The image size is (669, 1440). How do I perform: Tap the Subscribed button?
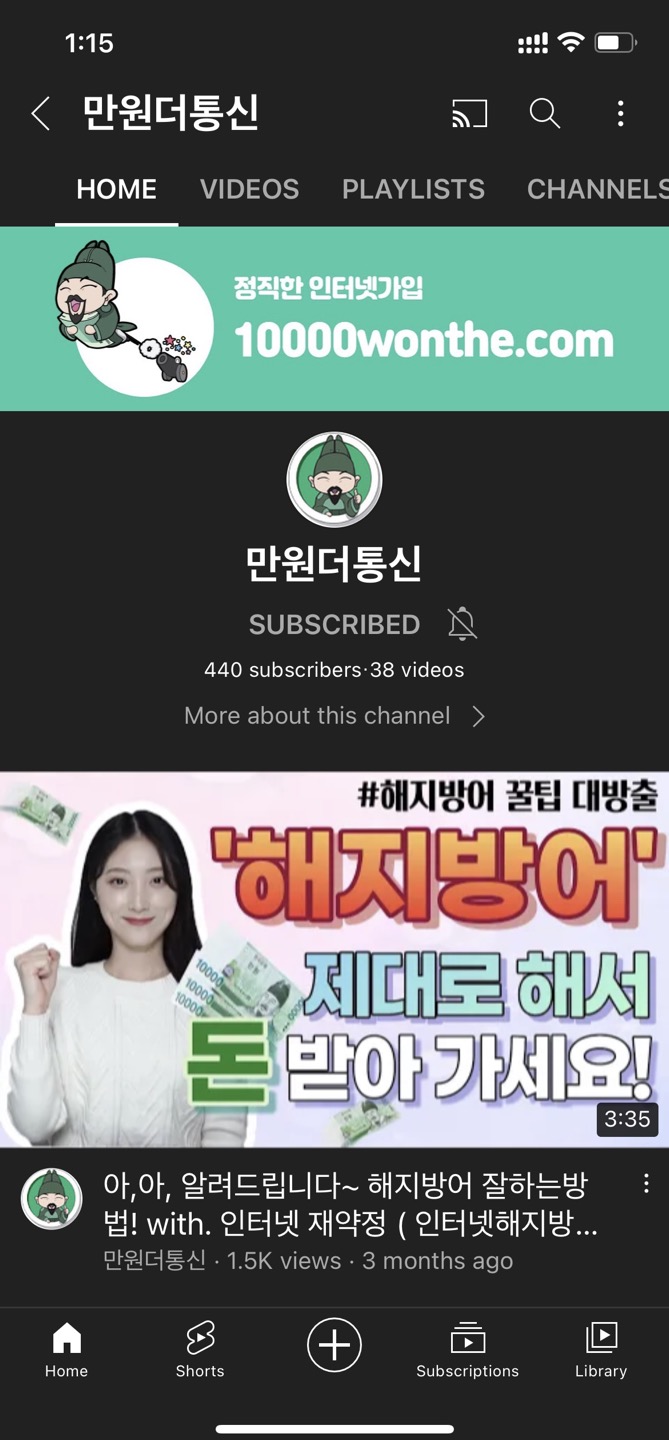click(334, 625)
